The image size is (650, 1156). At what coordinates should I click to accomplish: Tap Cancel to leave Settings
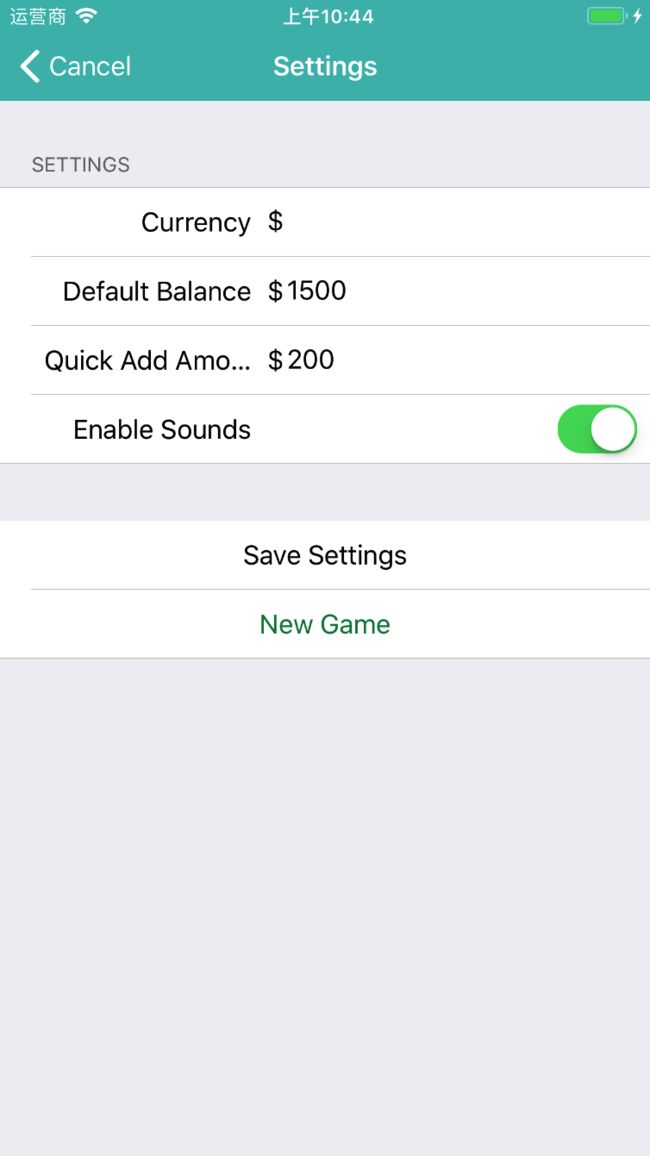tap(75, 66)
